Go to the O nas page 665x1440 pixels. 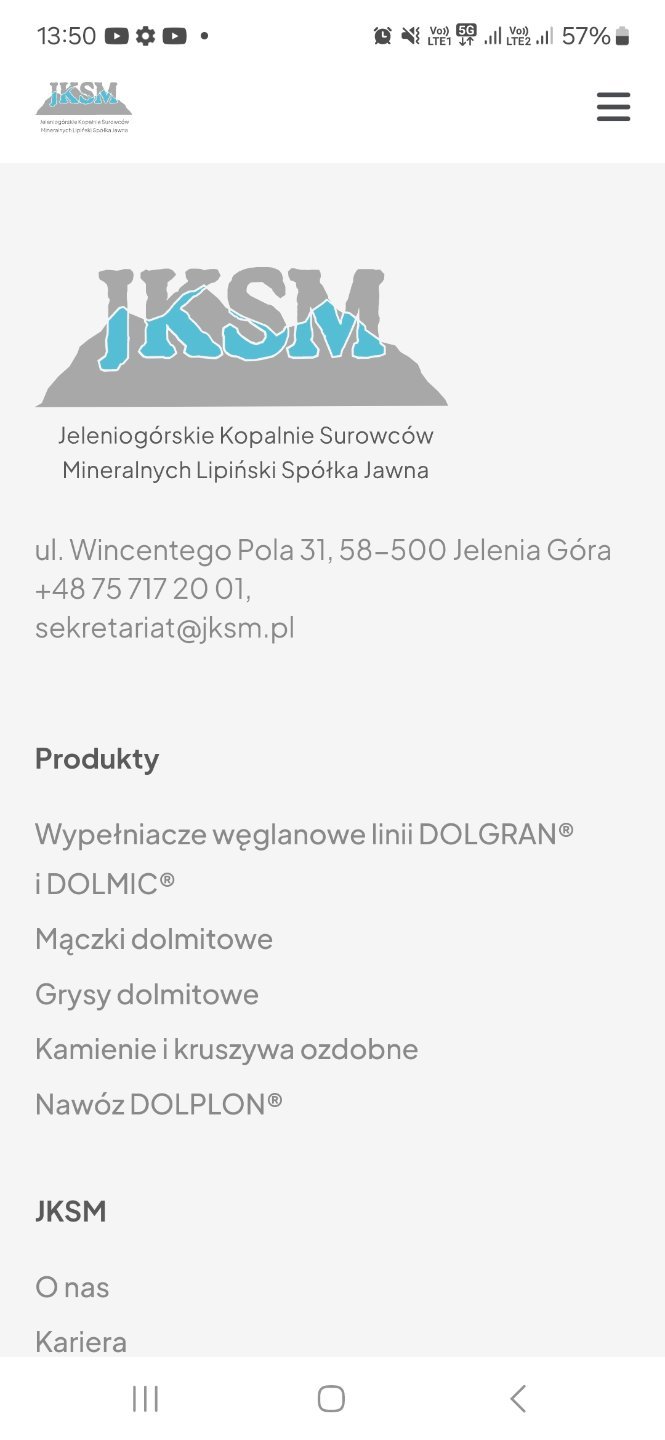coord(72,1287)
